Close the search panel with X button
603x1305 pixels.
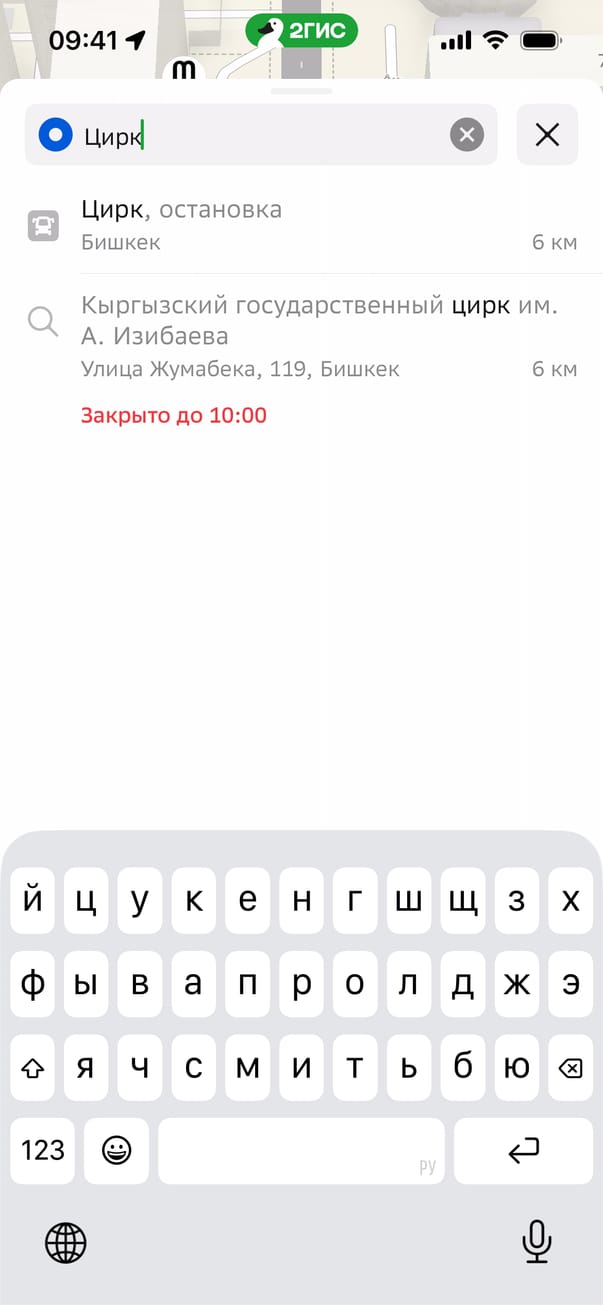pos(547,134)
